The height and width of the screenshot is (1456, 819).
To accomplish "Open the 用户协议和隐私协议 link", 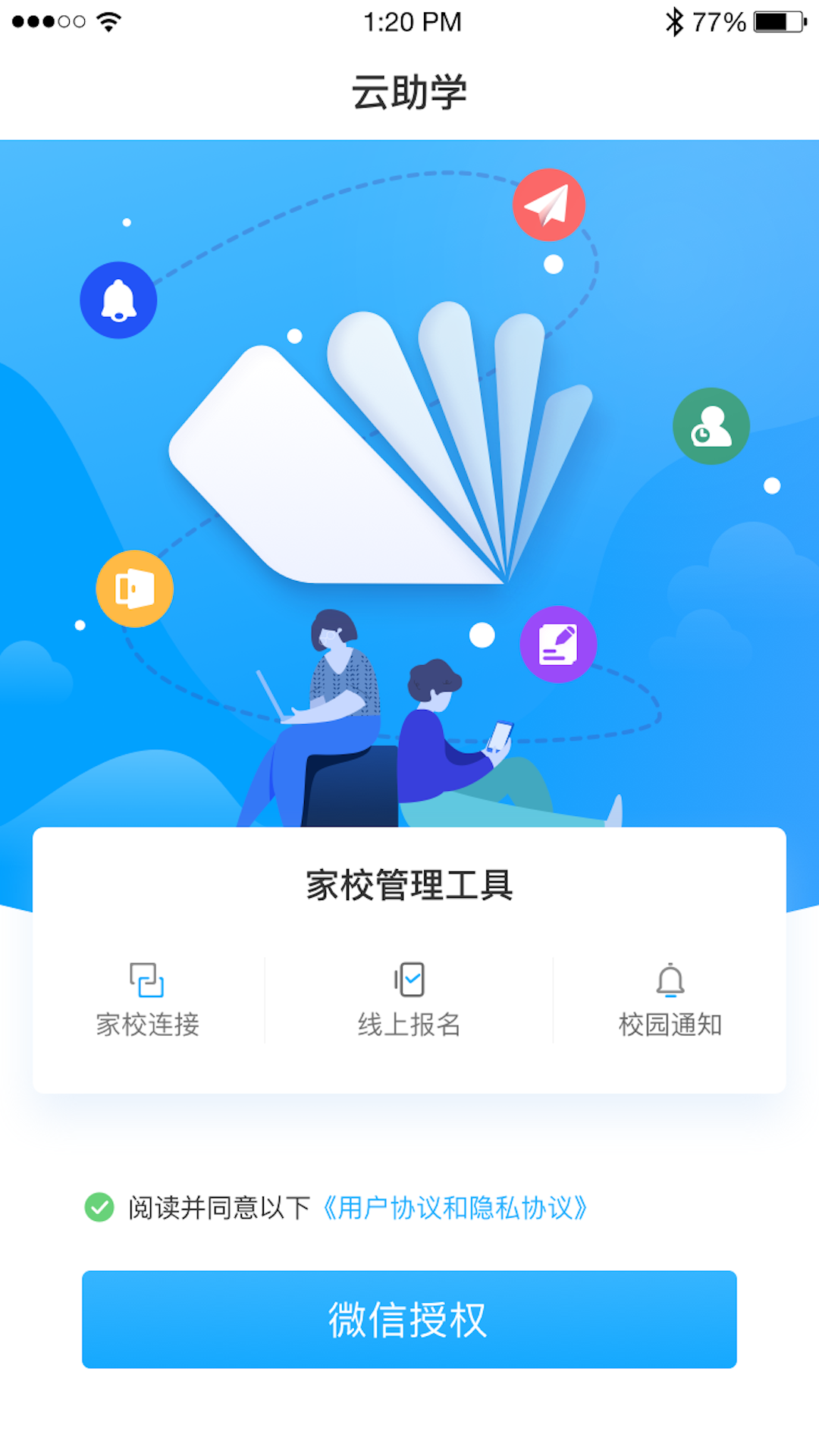I will point(455,1207).
